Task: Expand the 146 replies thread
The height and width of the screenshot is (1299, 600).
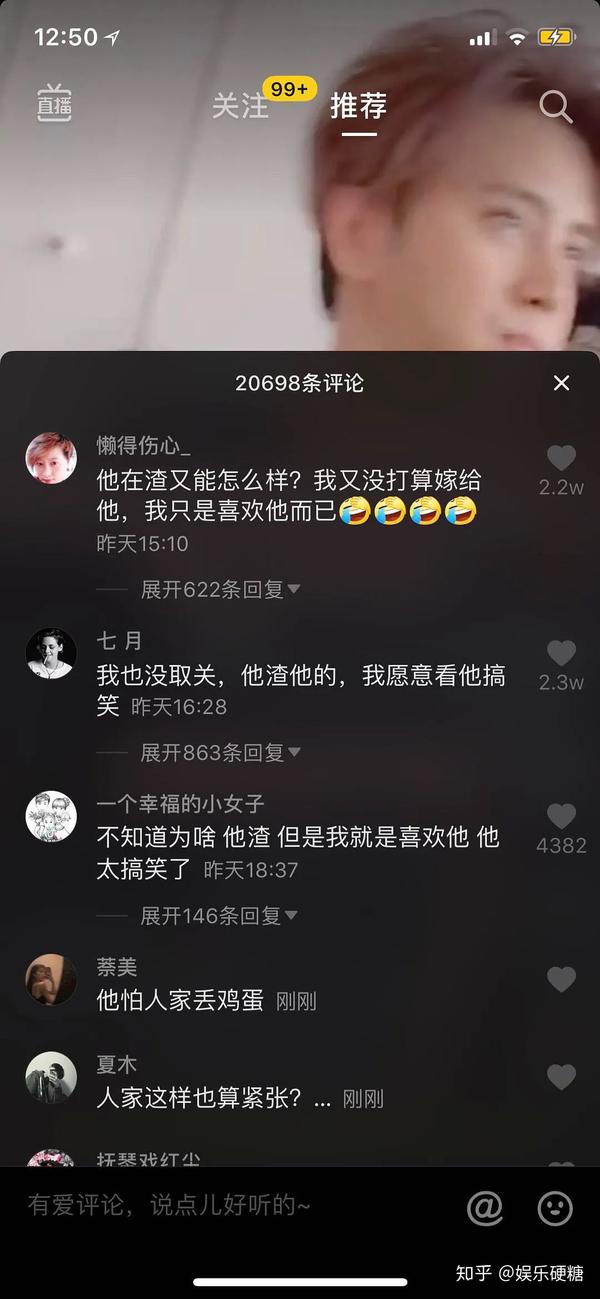Action: tap(219, 915)
